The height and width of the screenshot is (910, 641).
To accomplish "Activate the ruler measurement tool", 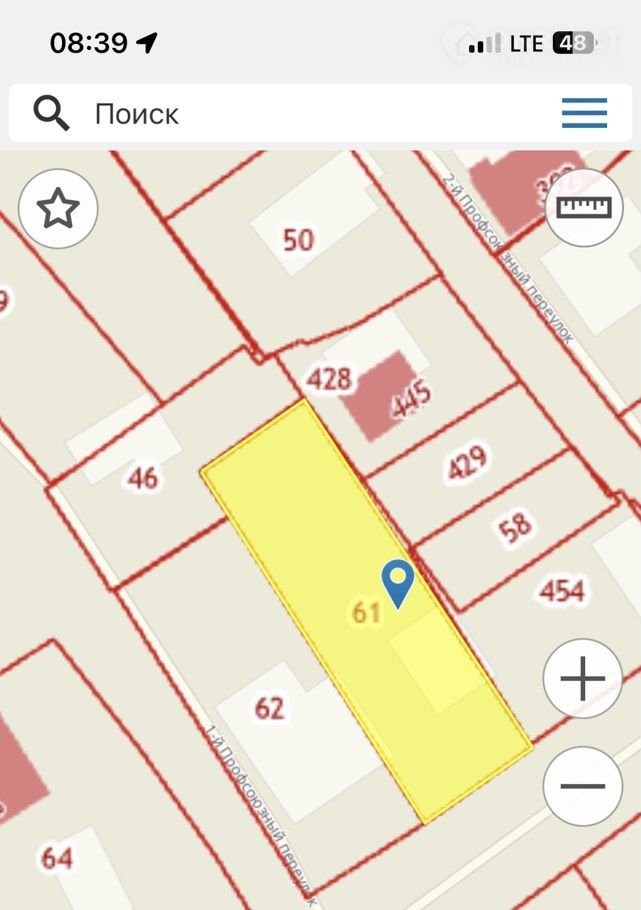I will click(x=583, y=208).
